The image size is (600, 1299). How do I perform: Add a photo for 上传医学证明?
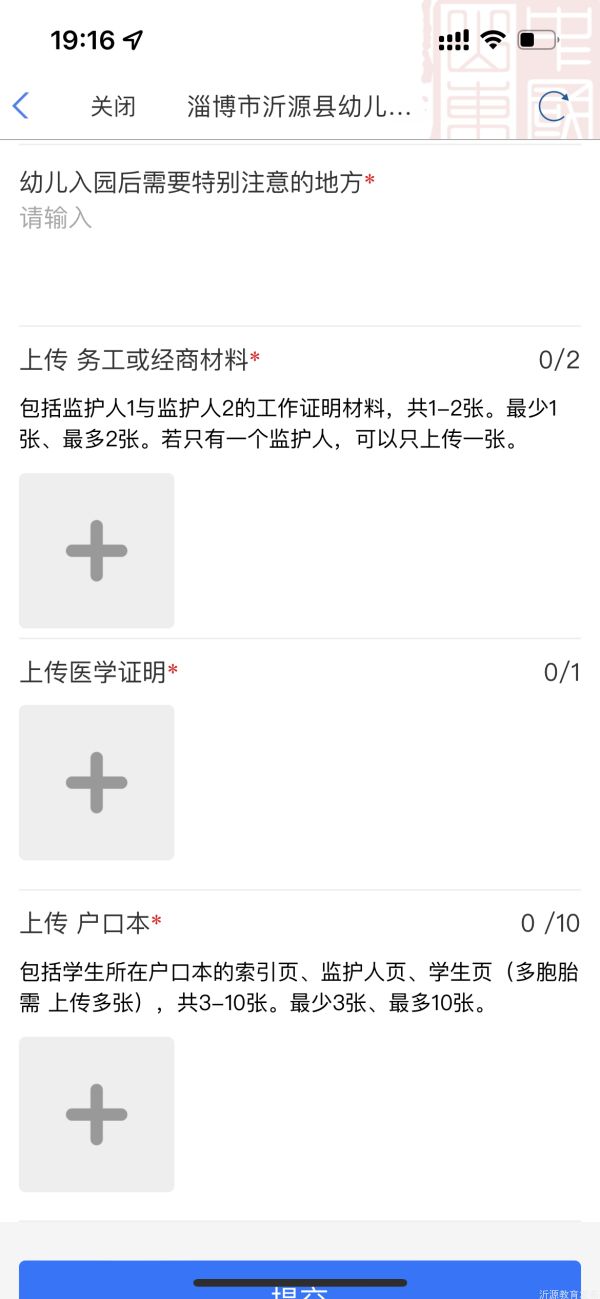click(97, 783)
